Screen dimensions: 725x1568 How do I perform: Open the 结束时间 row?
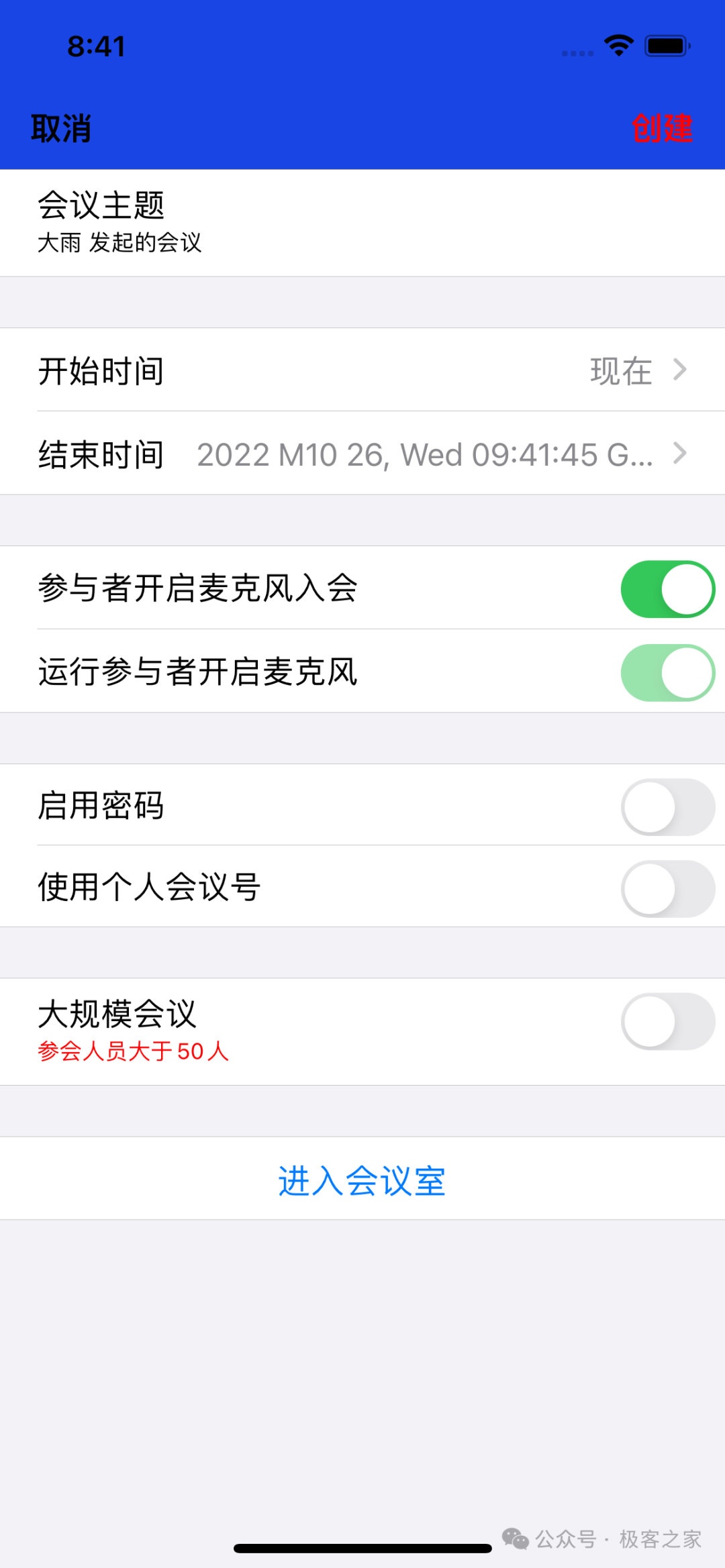pos(362,454)
